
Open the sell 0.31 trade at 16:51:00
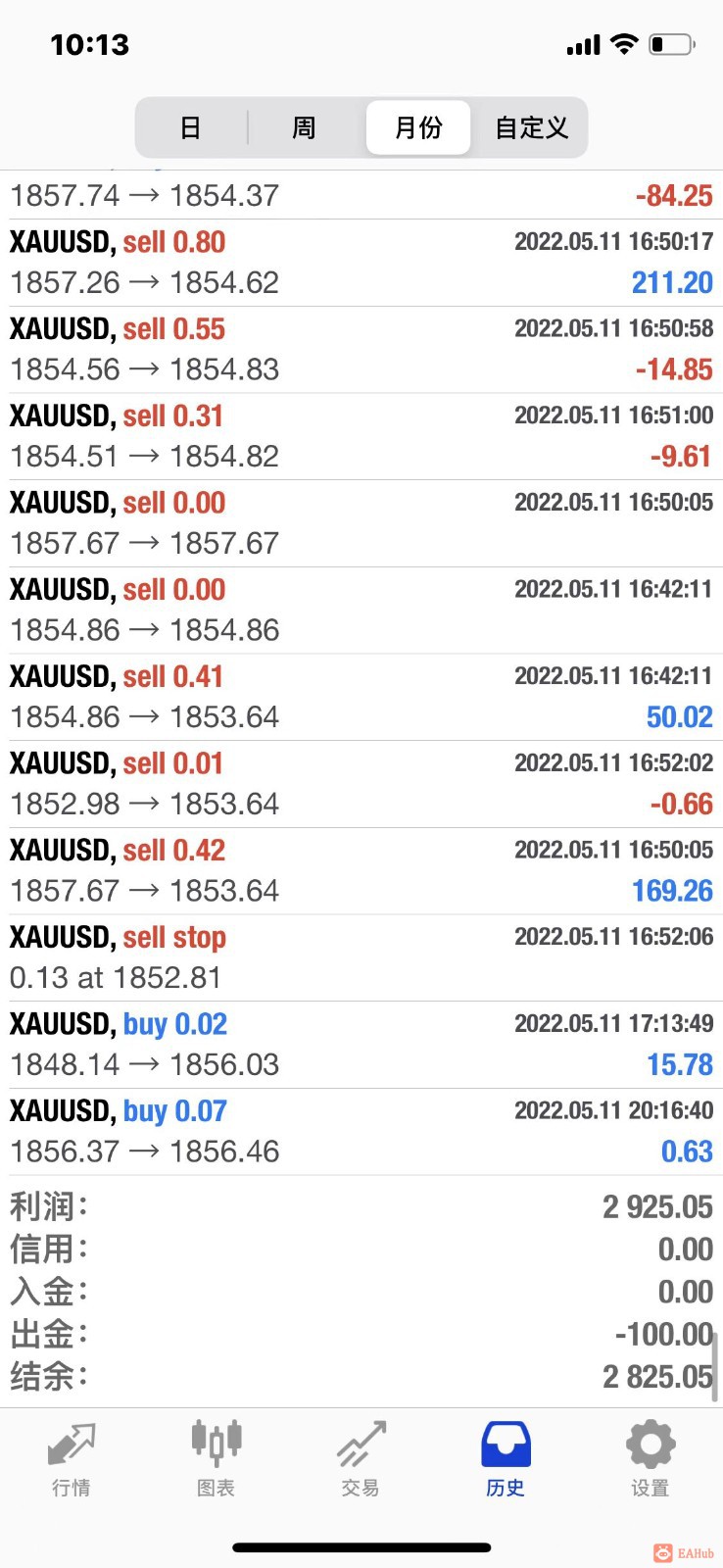[x=361, y=436]
